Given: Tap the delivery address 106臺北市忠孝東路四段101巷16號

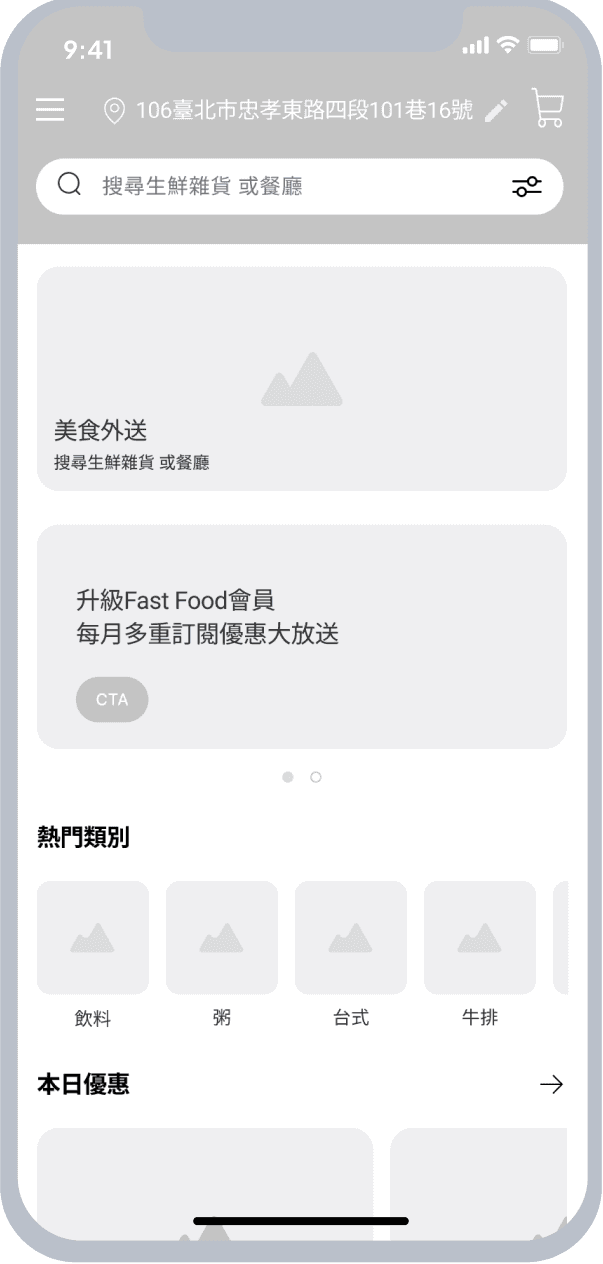Looking at the screenshot, I should tap(304, 111).
